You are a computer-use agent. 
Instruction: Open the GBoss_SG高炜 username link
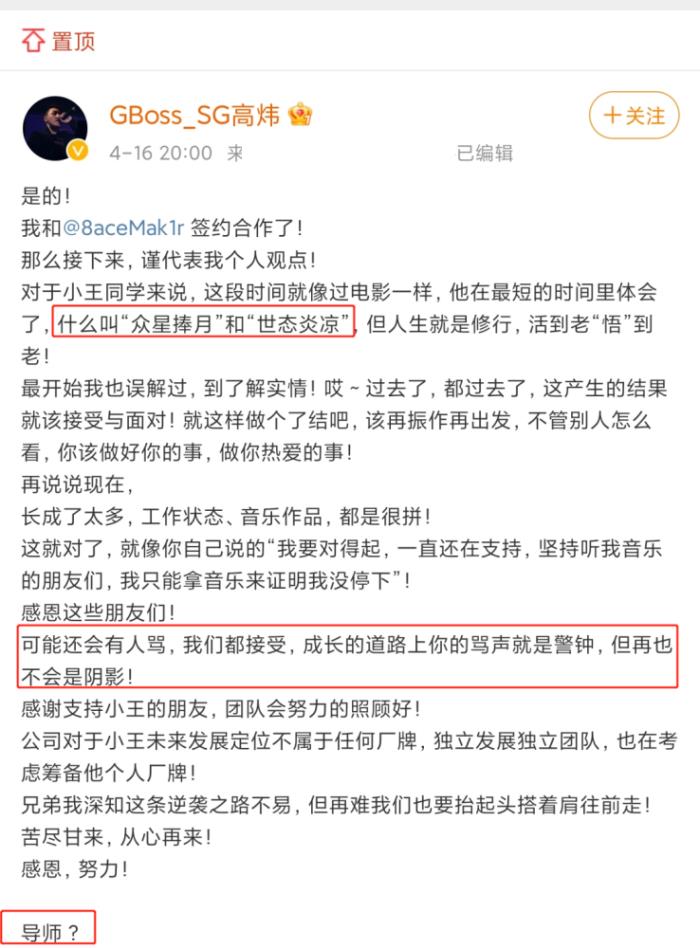pos(194,114)
